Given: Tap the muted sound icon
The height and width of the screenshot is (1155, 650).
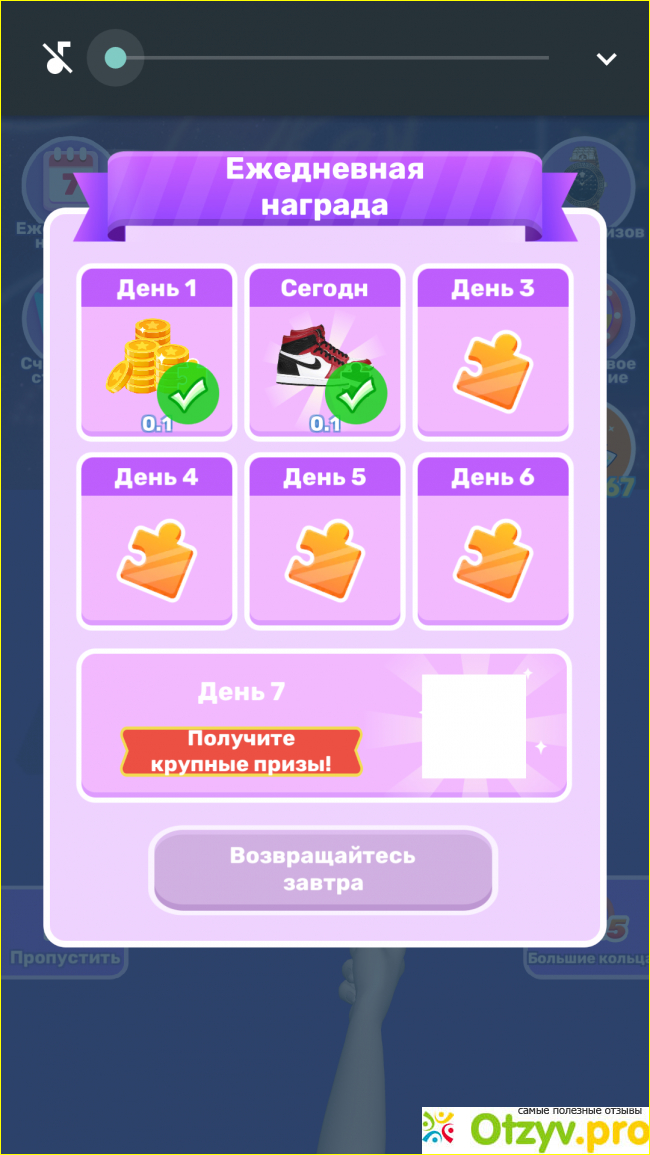Looking at the screenshot, I should click(x=59, y=59).
